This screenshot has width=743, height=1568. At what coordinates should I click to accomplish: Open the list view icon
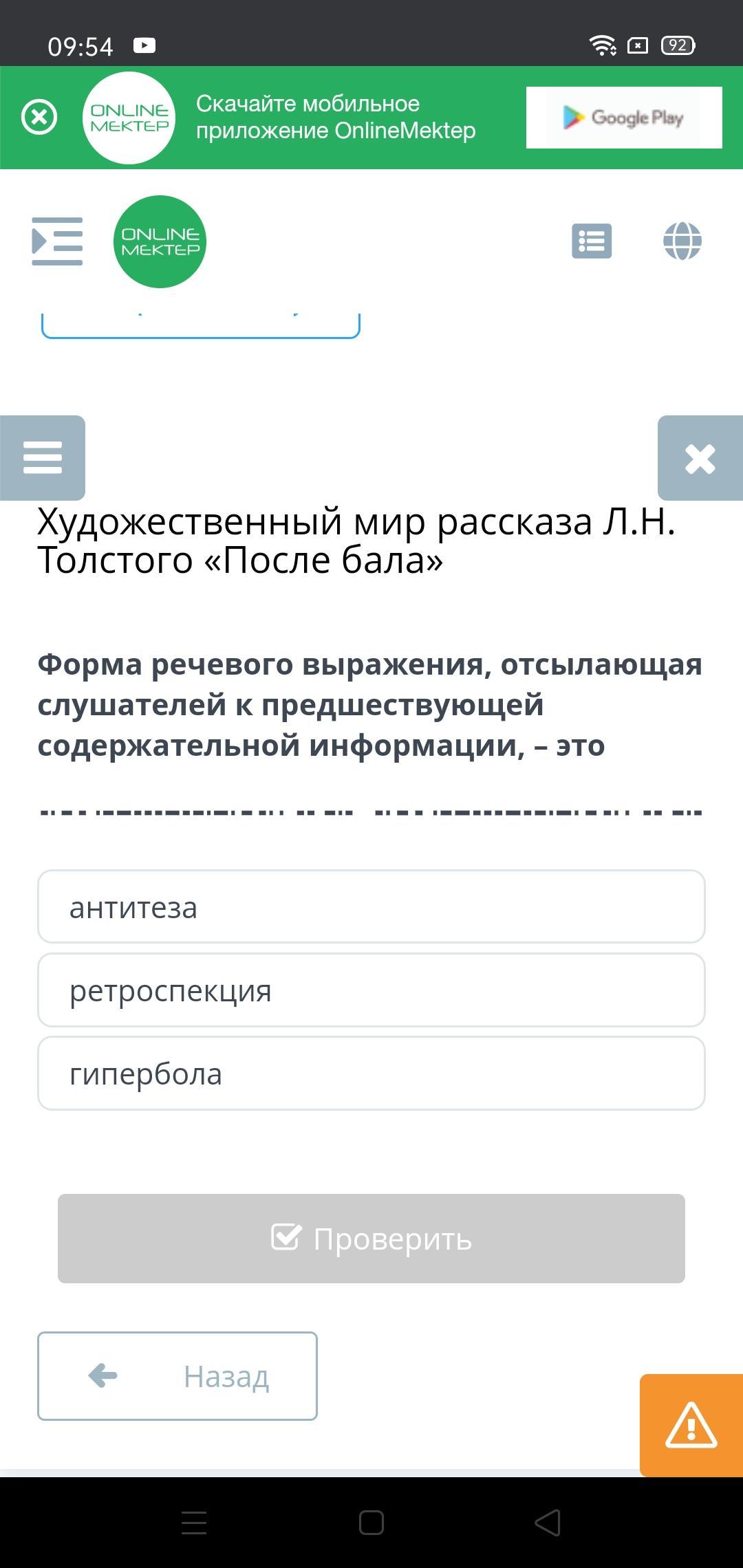[x=592, y=241]
